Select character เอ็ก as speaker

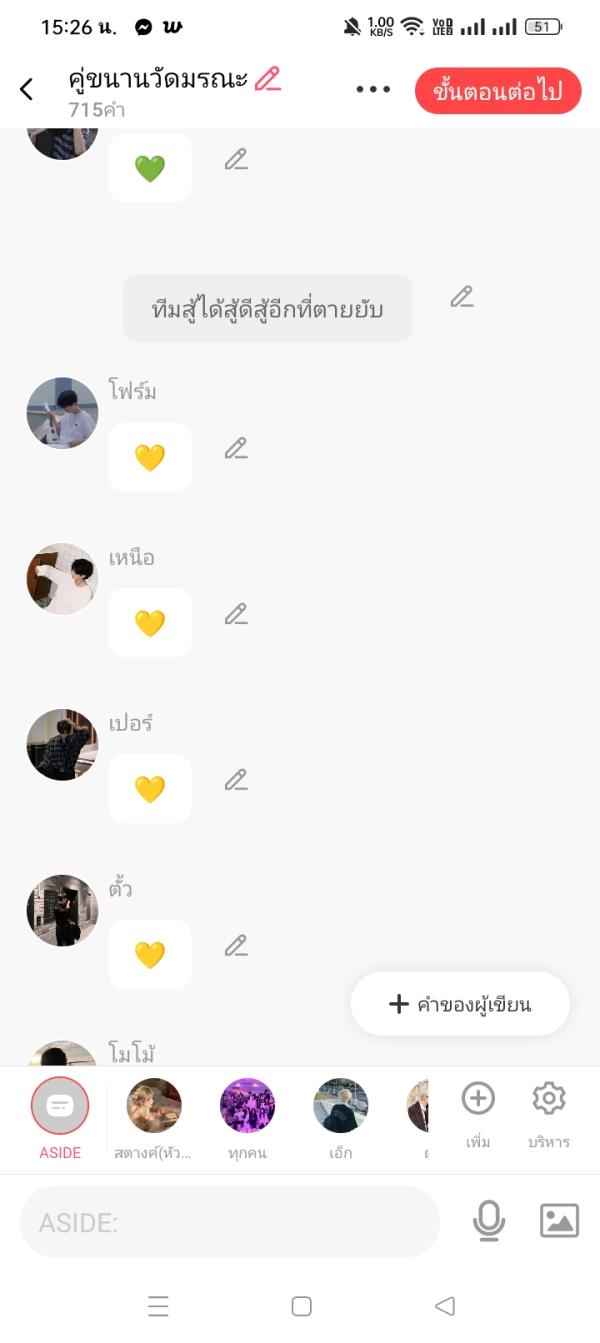[x=340, y=1108]
